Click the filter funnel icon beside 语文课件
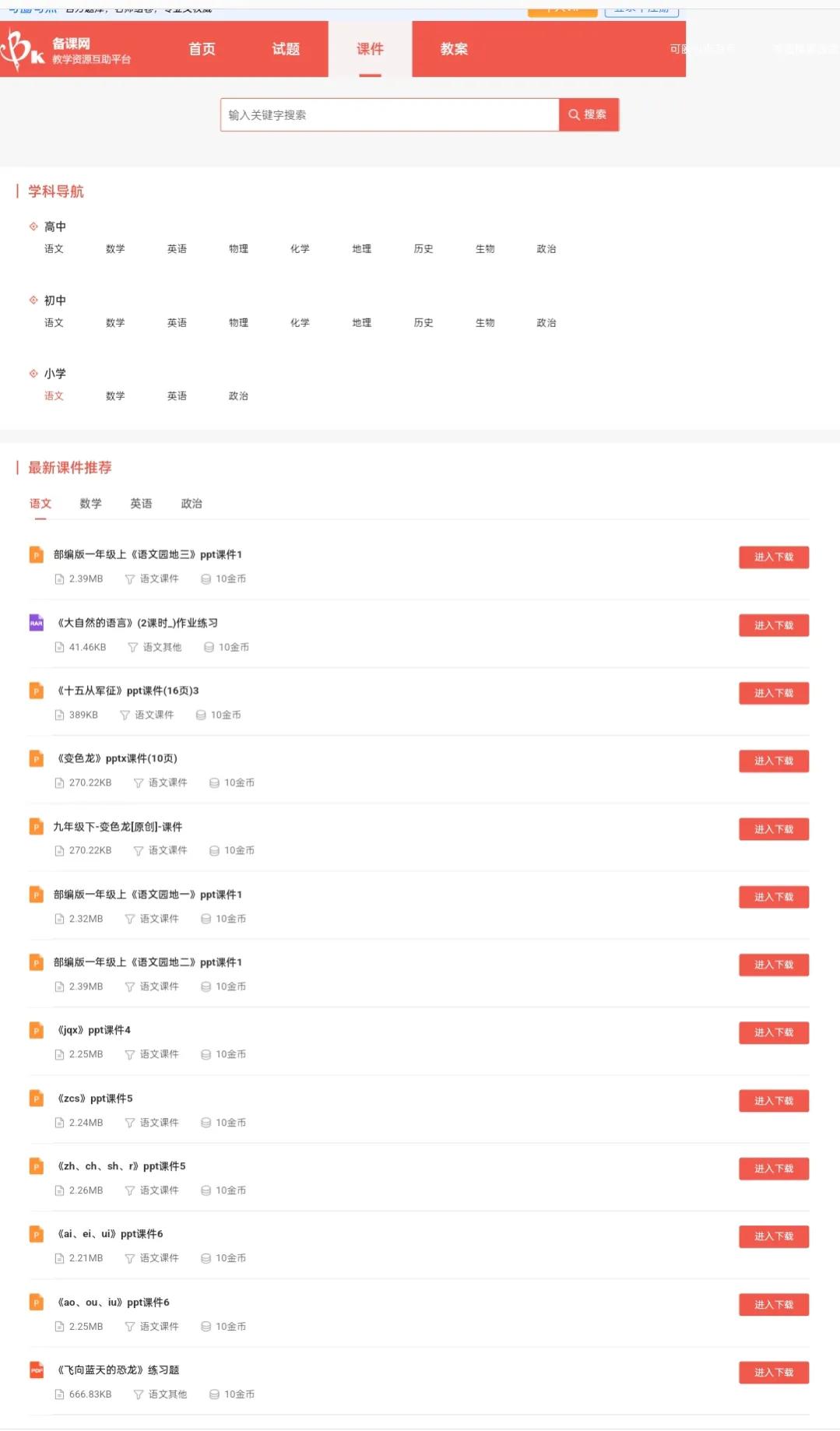The image size is (840, 1431). [x=129, y=578]
